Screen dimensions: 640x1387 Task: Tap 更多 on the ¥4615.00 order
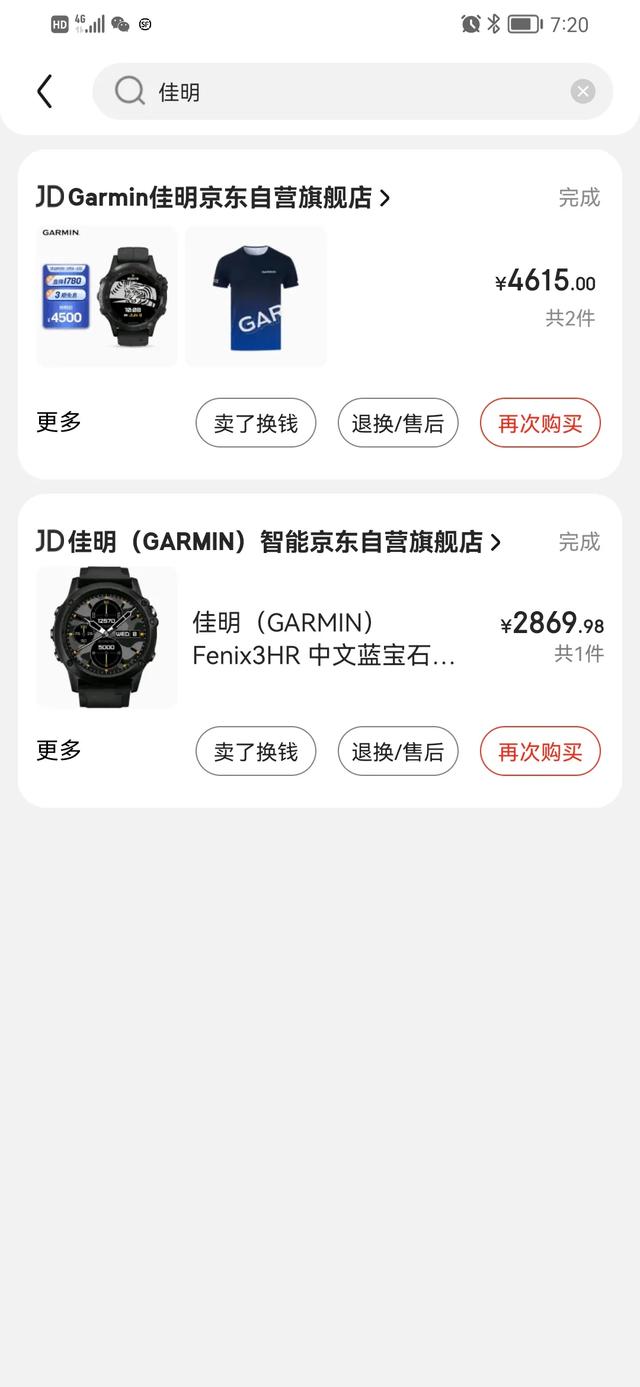(x=59, y=422)
